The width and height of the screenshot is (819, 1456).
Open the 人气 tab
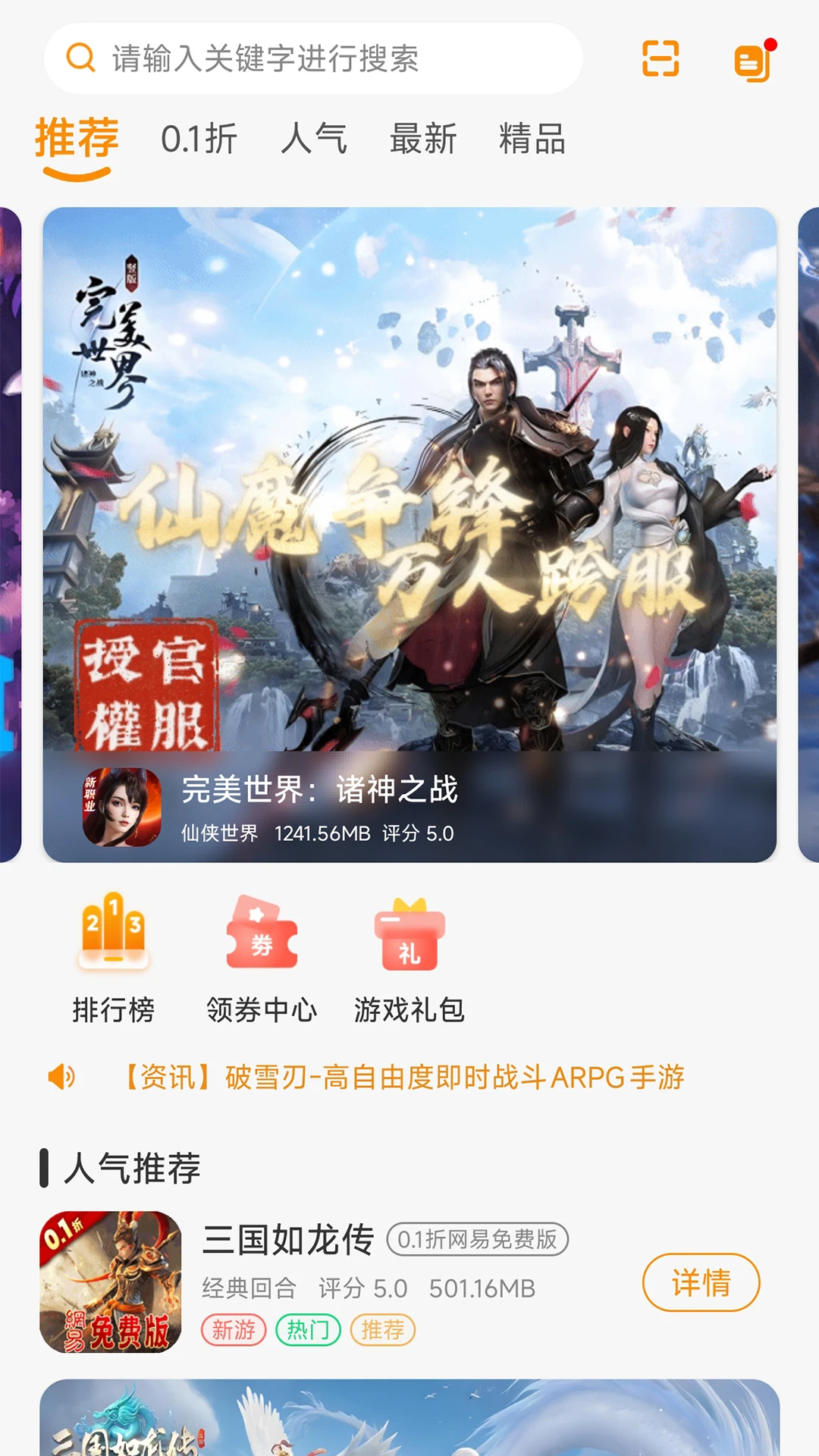pos(315,140)
